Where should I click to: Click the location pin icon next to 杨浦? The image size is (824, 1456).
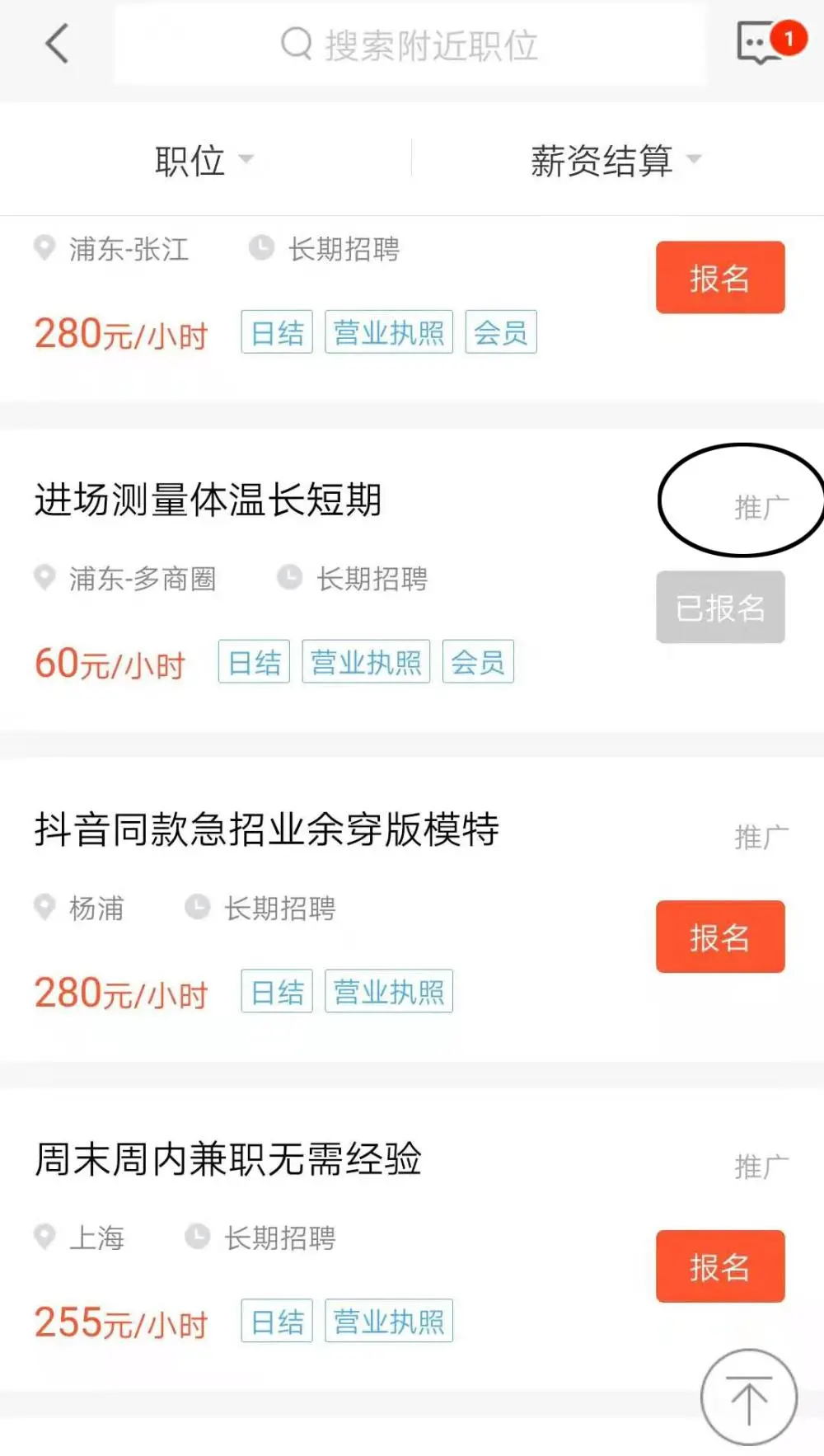(44, 907)
